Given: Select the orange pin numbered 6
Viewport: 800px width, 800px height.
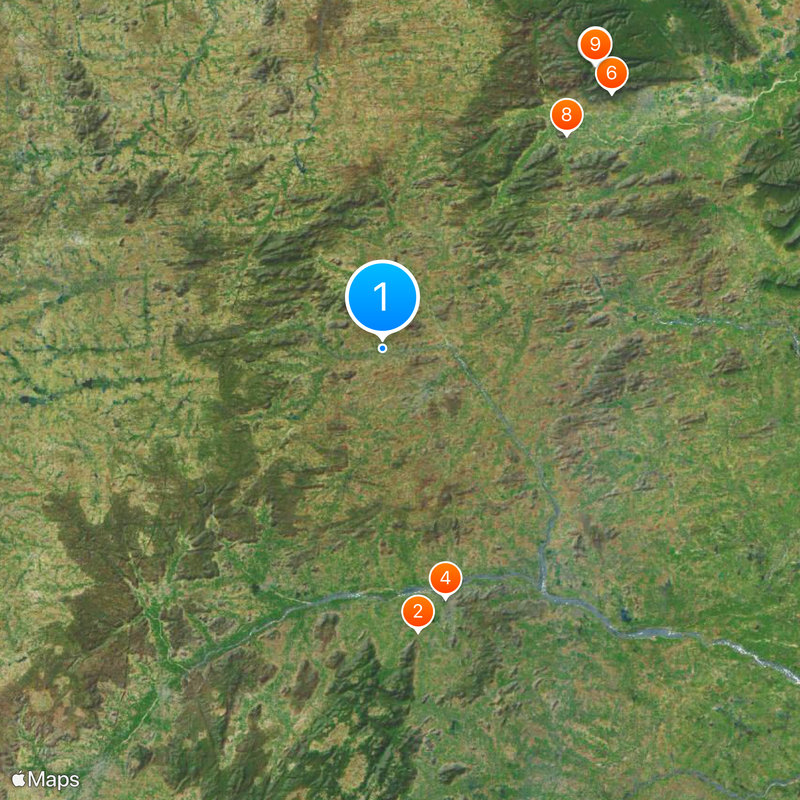Looking at the screenshot, I should point(612,73).
